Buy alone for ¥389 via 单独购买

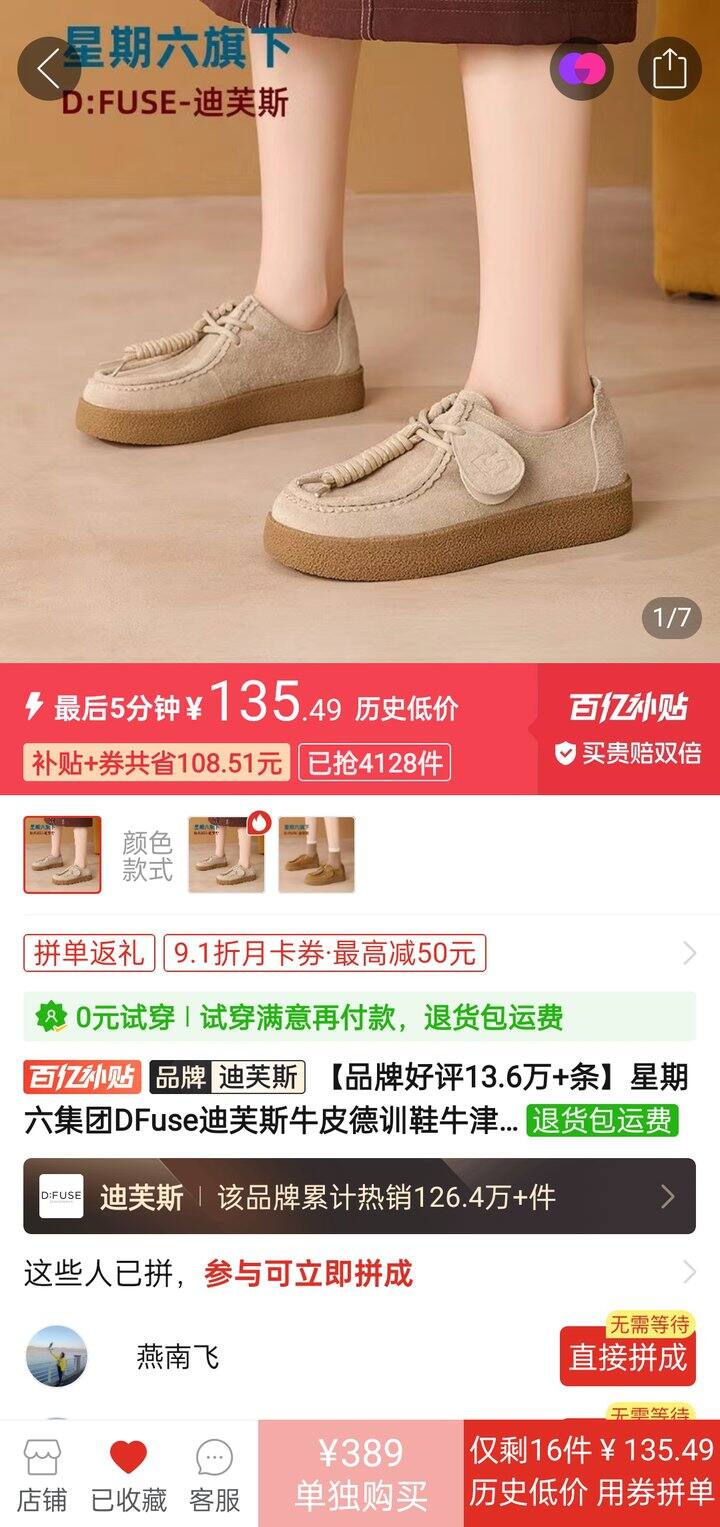click(361, 1474)
